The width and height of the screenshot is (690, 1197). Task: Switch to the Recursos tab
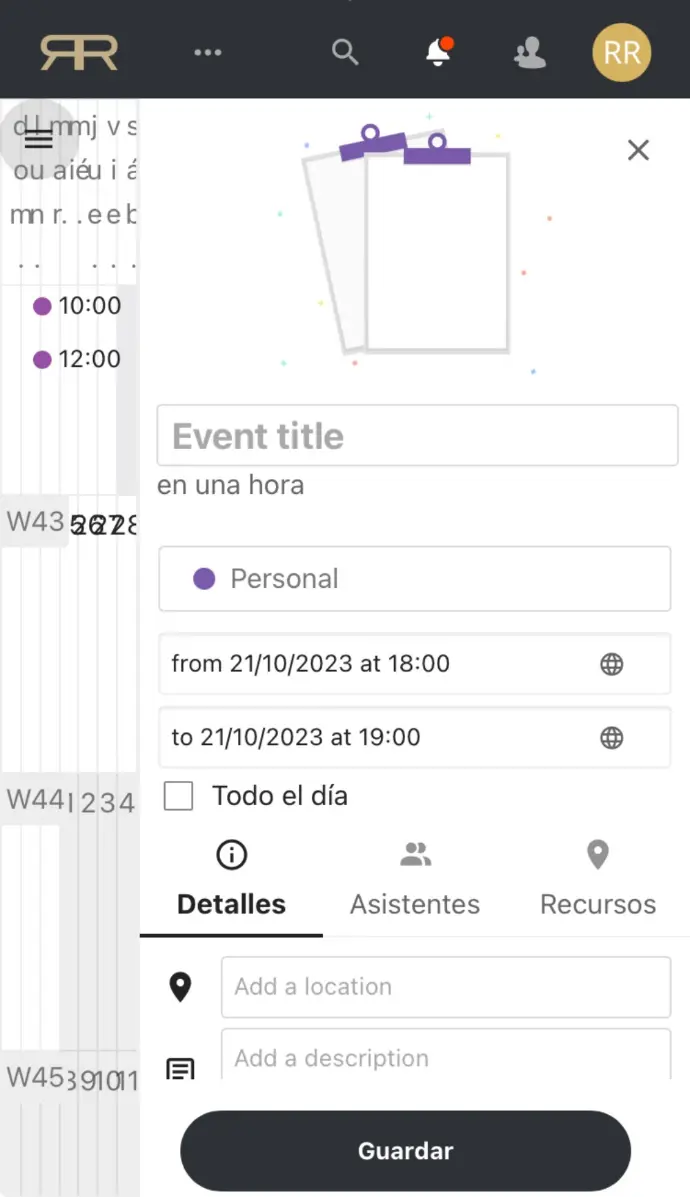[x=598, y=878]
